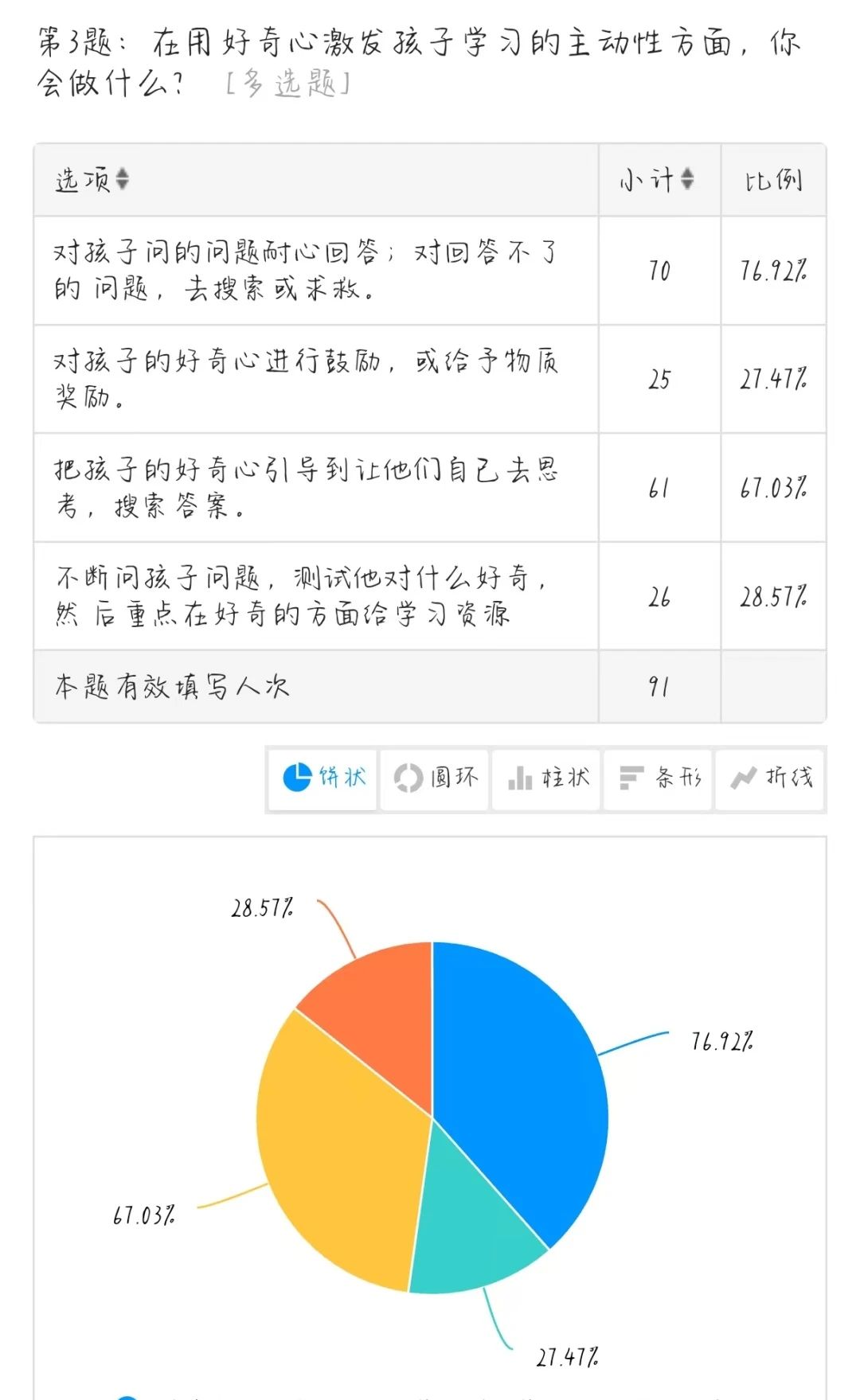Screen dimensions: 860x1400
Task: Switch the chart to 饼状 view
Action: click(x=322, y=778)
